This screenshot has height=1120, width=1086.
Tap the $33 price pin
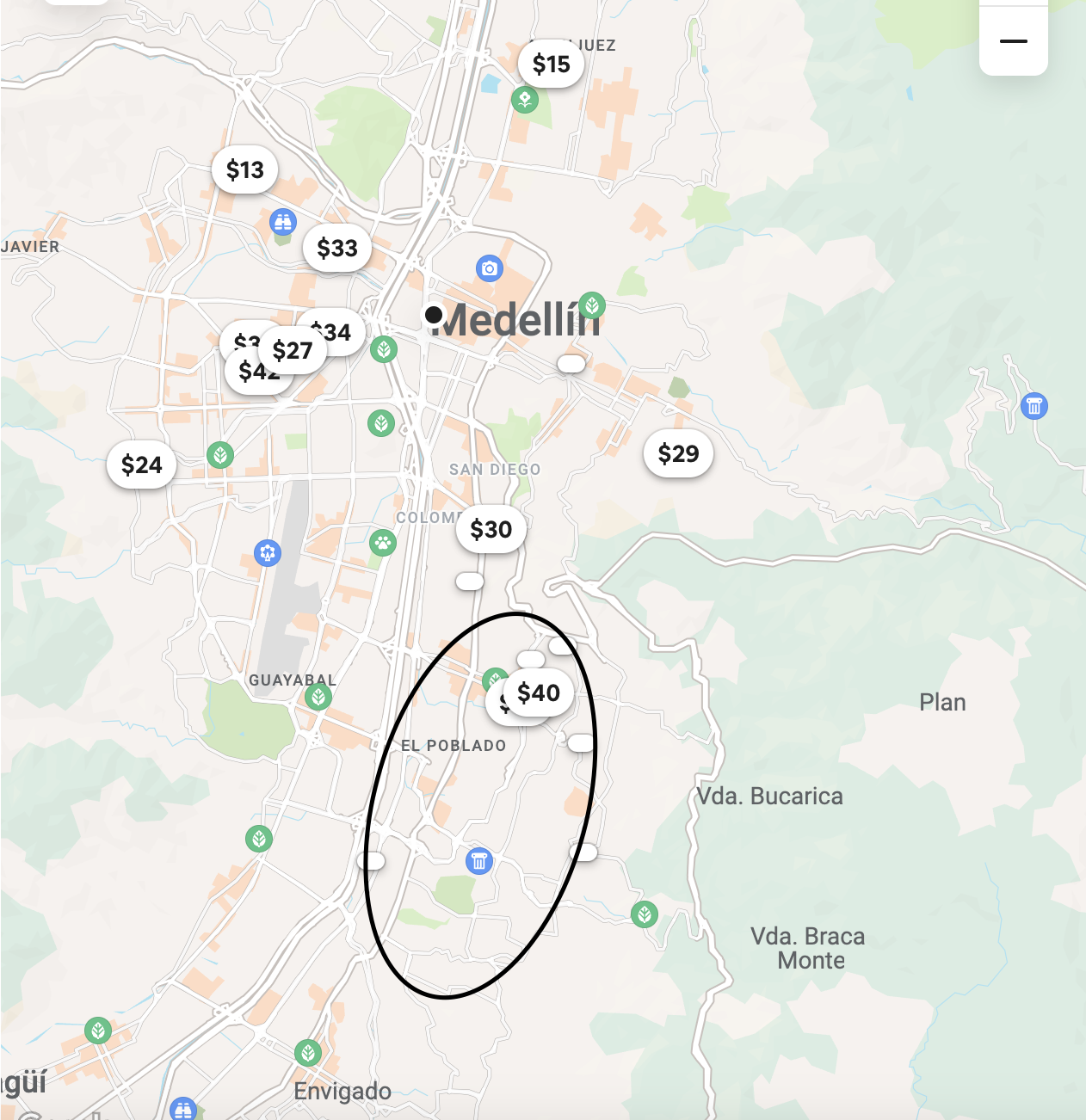pos(337,249)
